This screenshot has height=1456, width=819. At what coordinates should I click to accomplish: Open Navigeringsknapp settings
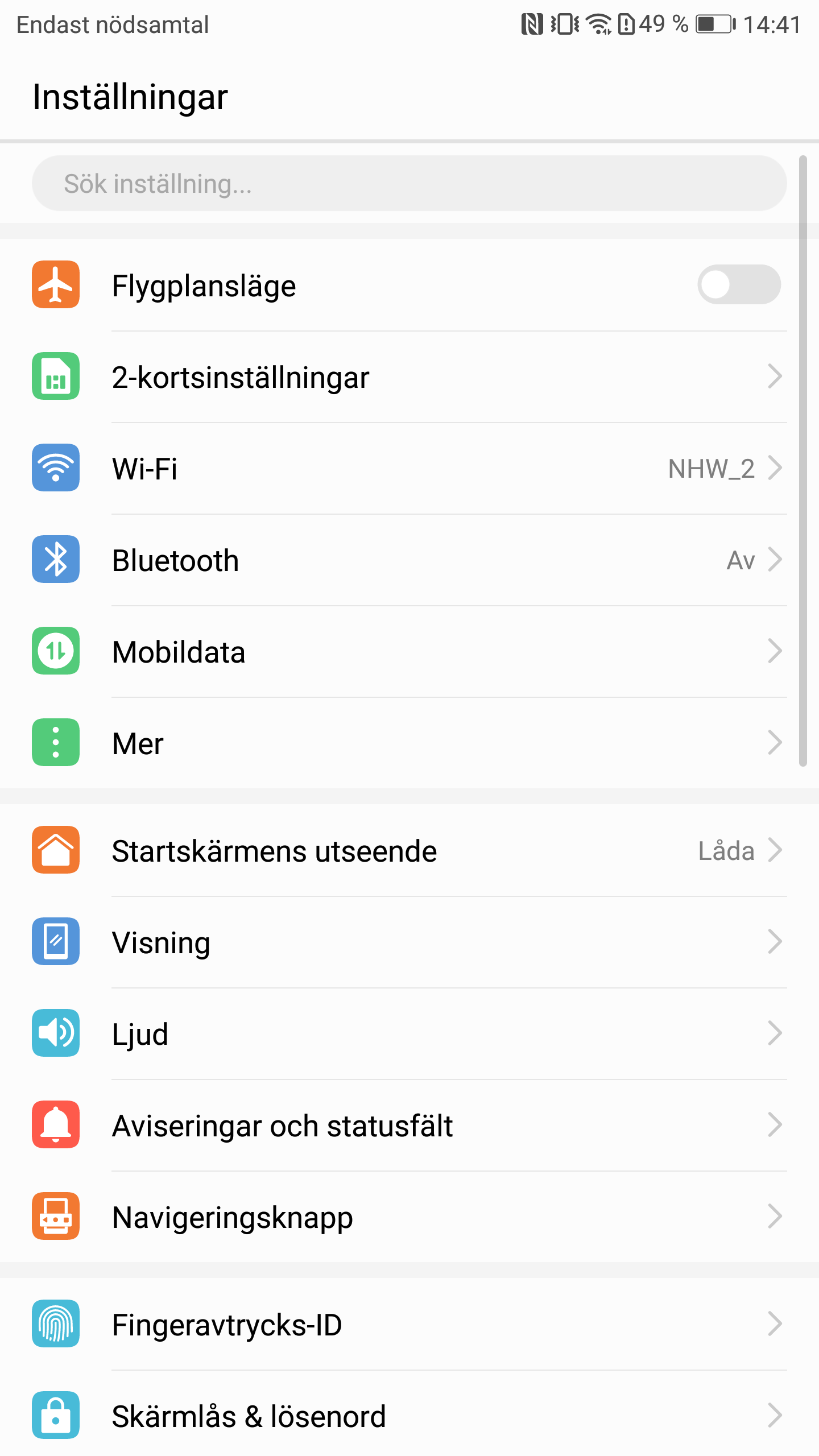pos(409,1217)
